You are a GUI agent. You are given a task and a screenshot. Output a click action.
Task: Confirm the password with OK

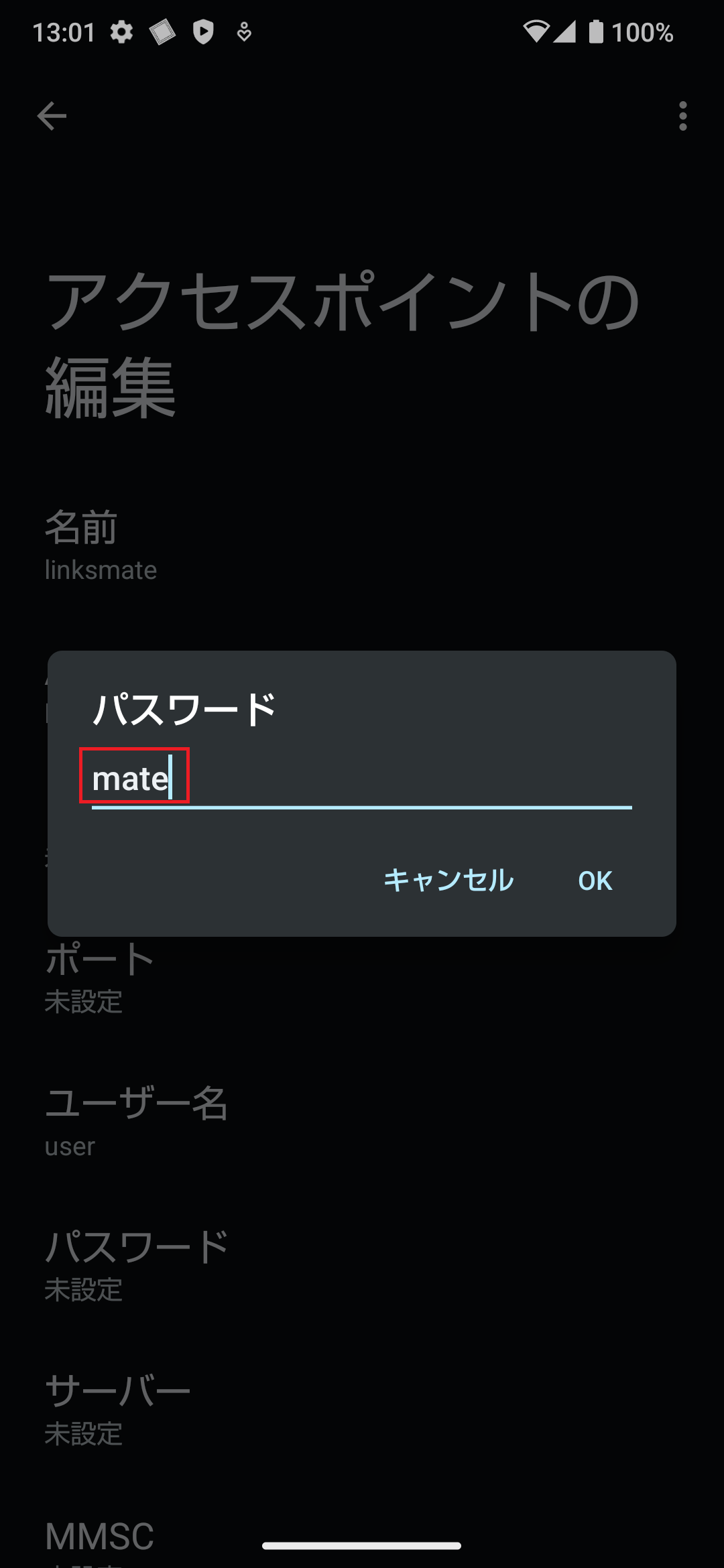(x=595, y=880)
